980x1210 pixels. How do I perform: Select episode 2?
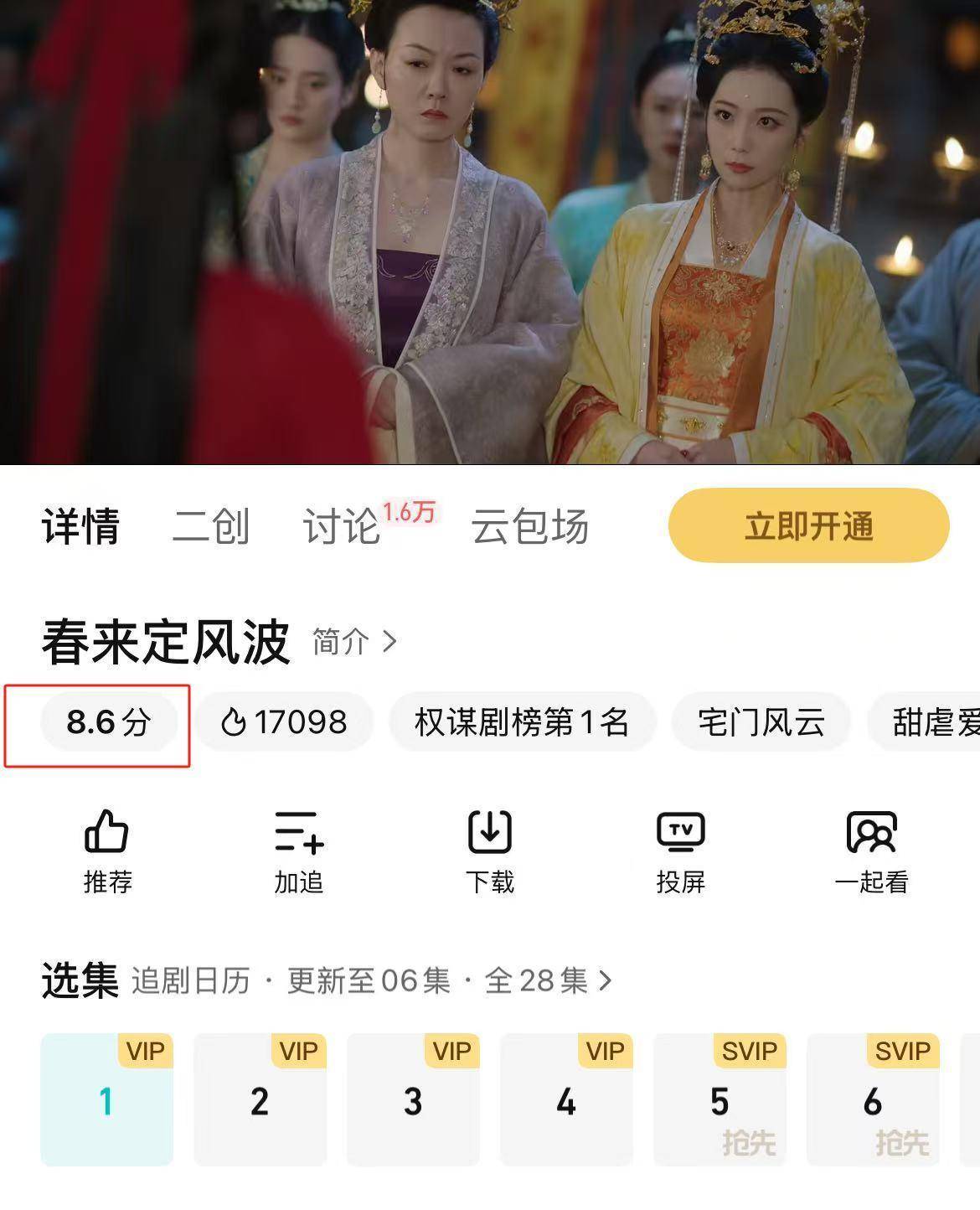tap(260, 1100)
